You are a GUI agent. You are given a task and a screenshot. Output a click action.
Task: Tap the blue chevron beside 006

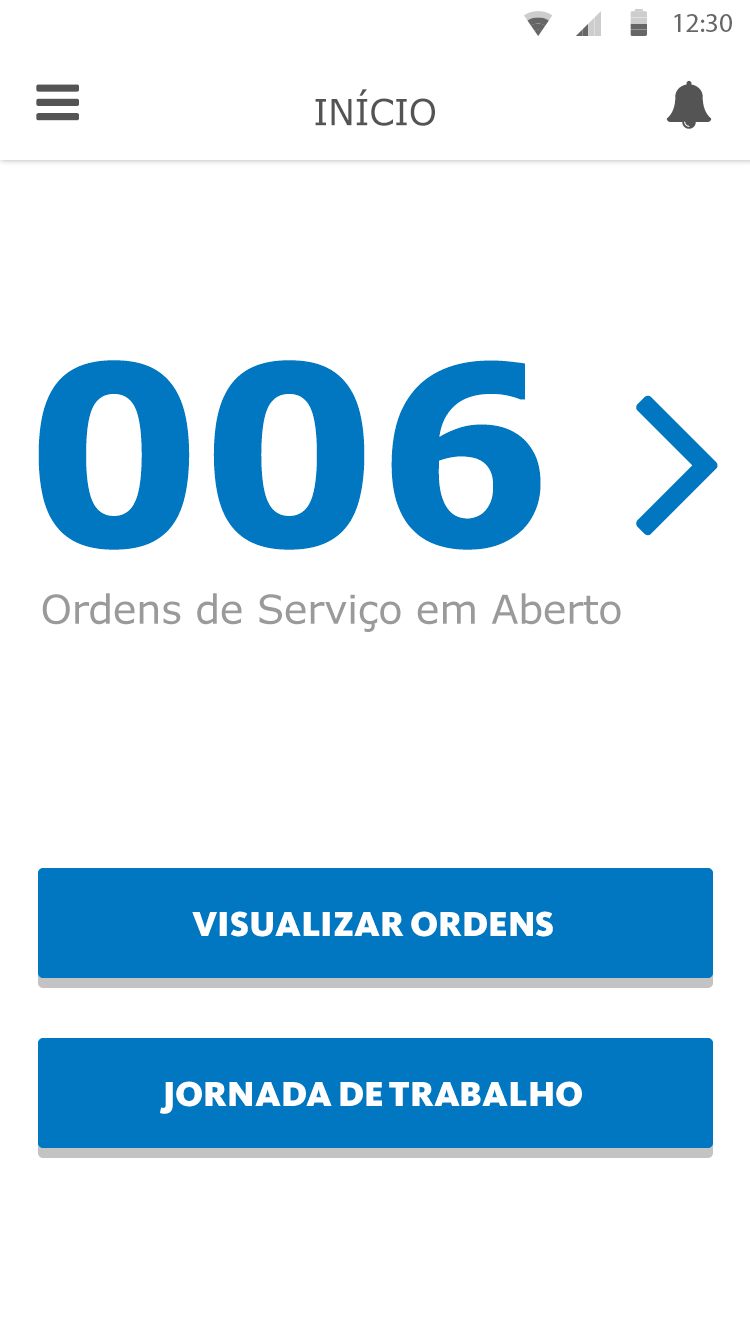(676, 465)
